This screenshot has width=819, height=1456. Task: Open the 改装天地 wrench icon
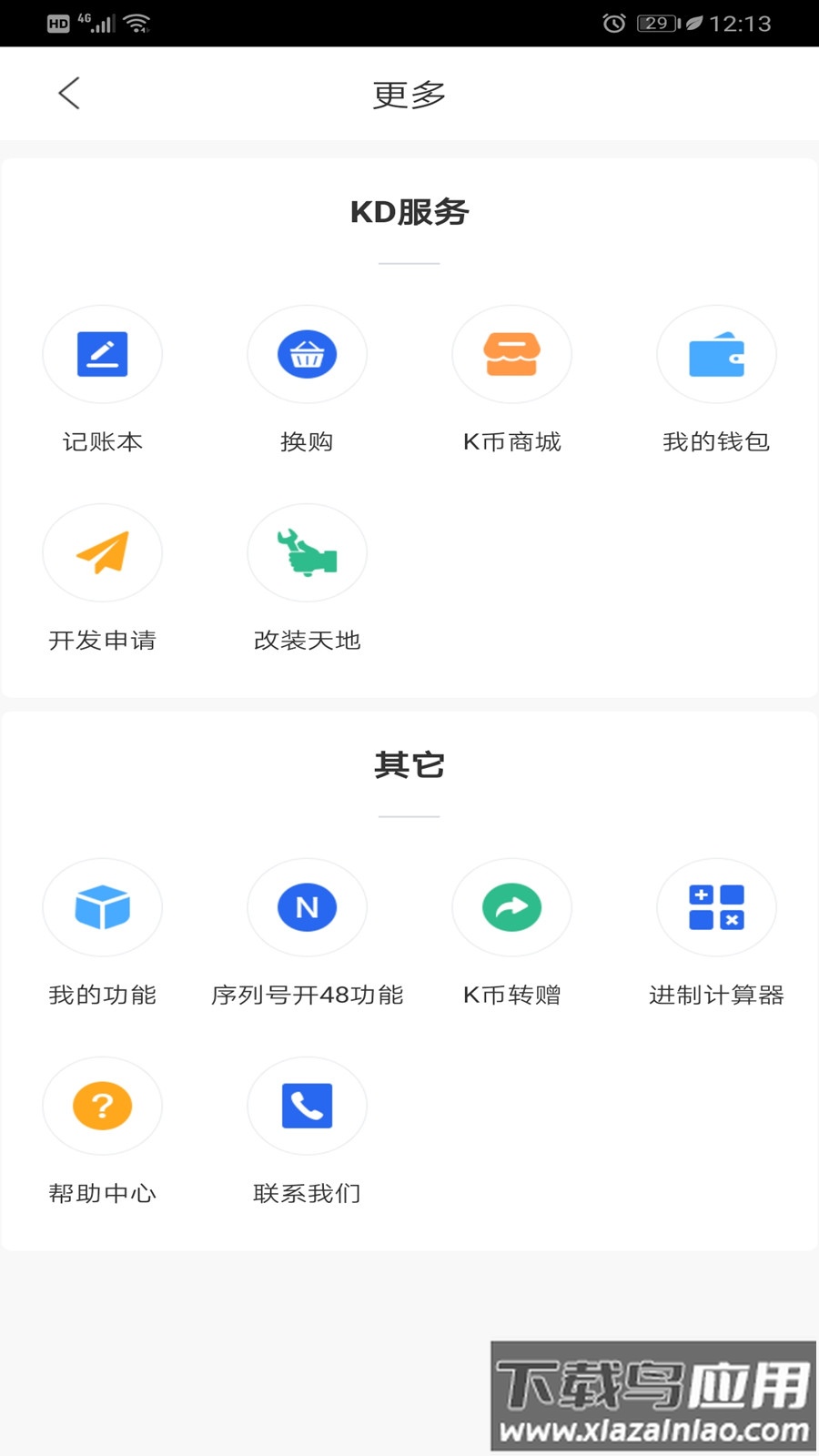pyautogui.click(x=307, y=552)
